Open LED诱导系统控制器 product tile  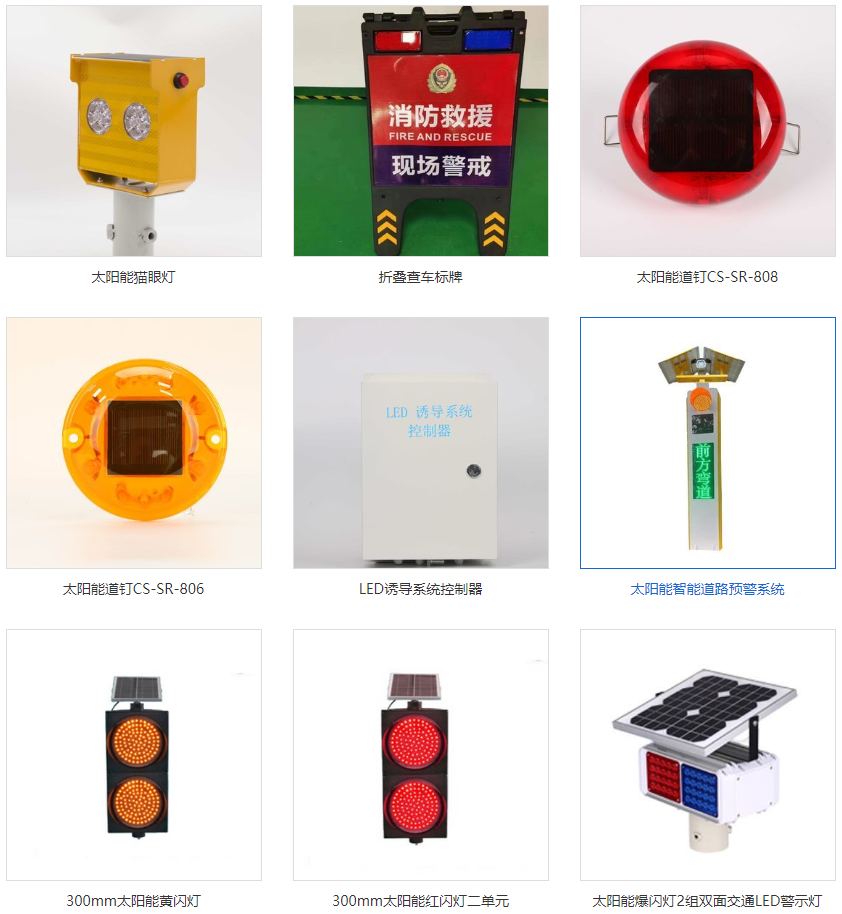tap(421, 443)
